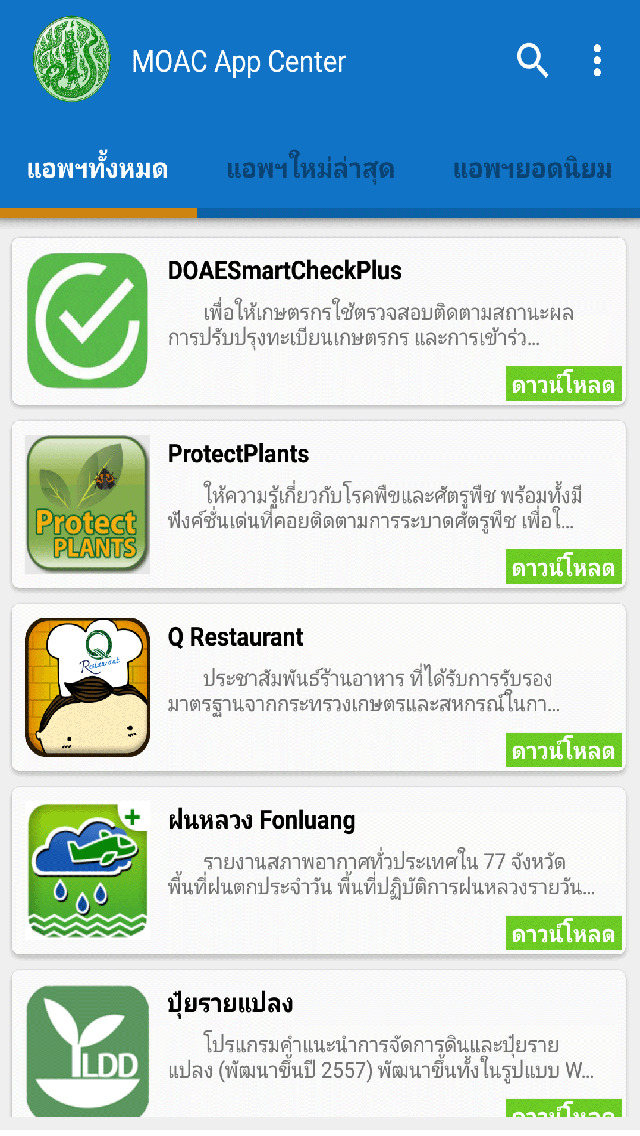Open the three-dot overflow menu

point(597,61)
